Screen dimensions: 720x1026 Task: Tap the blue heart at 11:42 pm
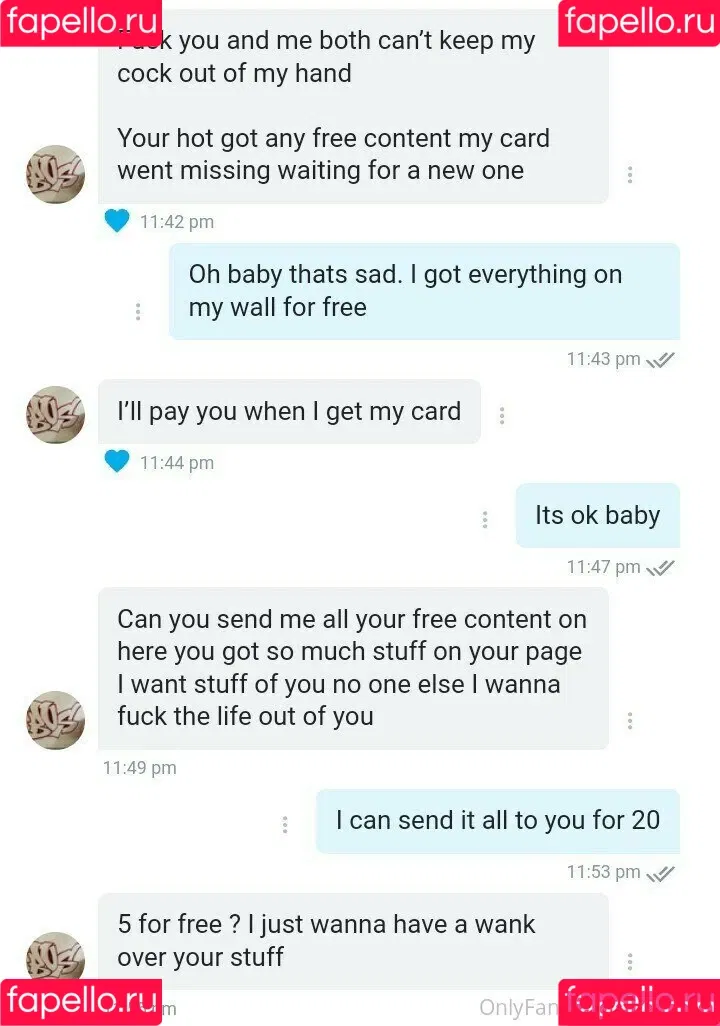pos(117,221)
